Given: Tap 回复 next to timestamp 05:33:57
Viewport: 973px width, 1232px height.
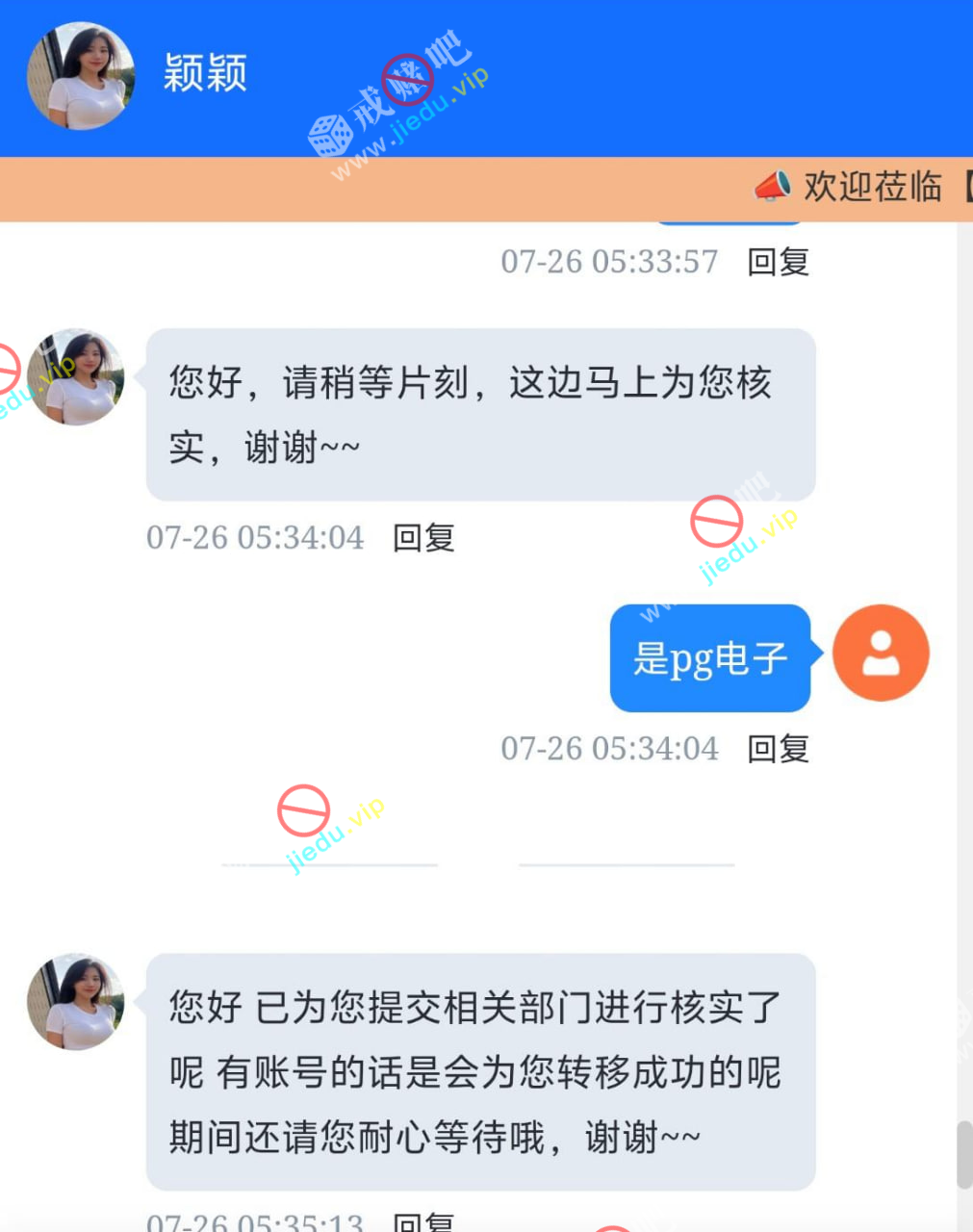Looking at the screenshot, I should (x=778, y=262).
